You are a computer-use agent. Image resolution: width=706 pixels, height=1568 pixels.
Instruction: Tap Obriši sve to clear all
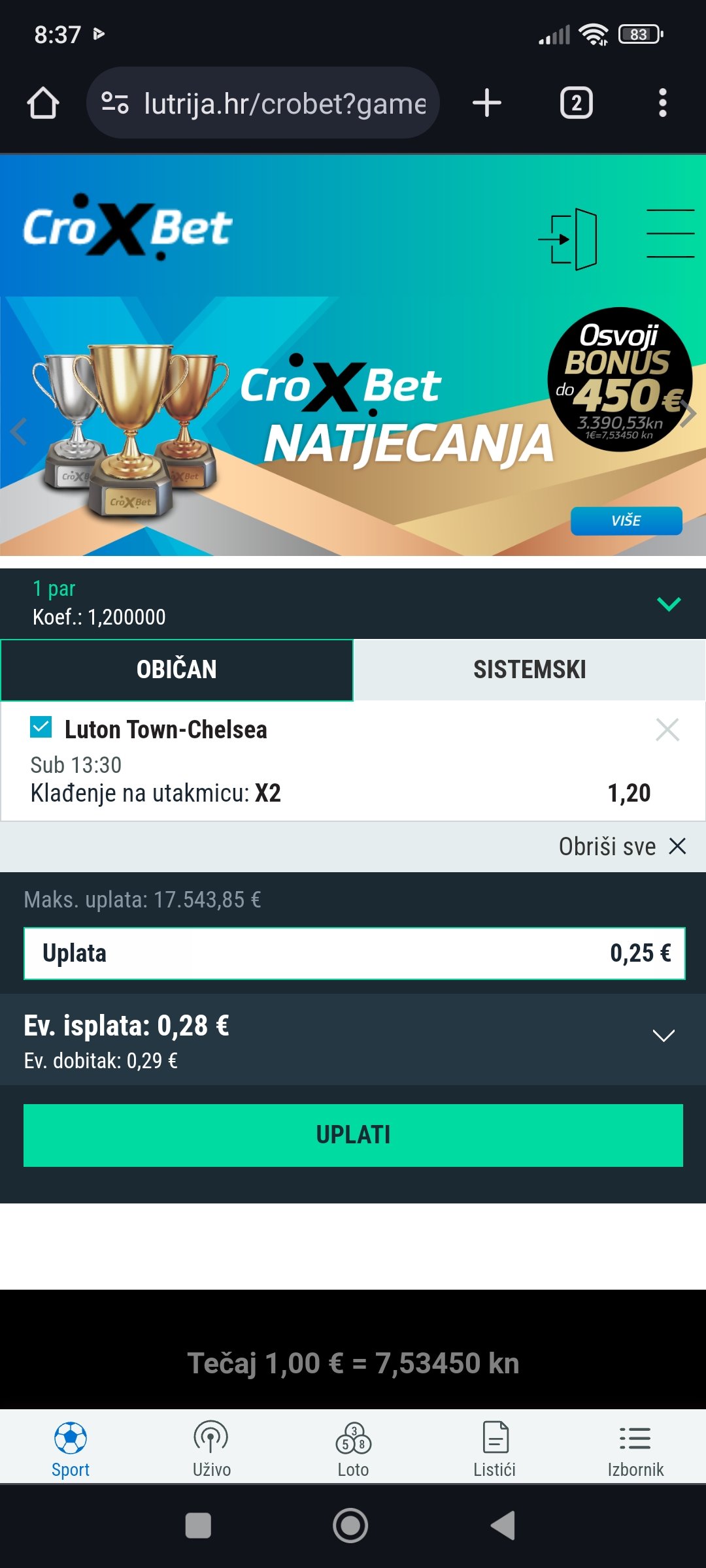point(622,847)
